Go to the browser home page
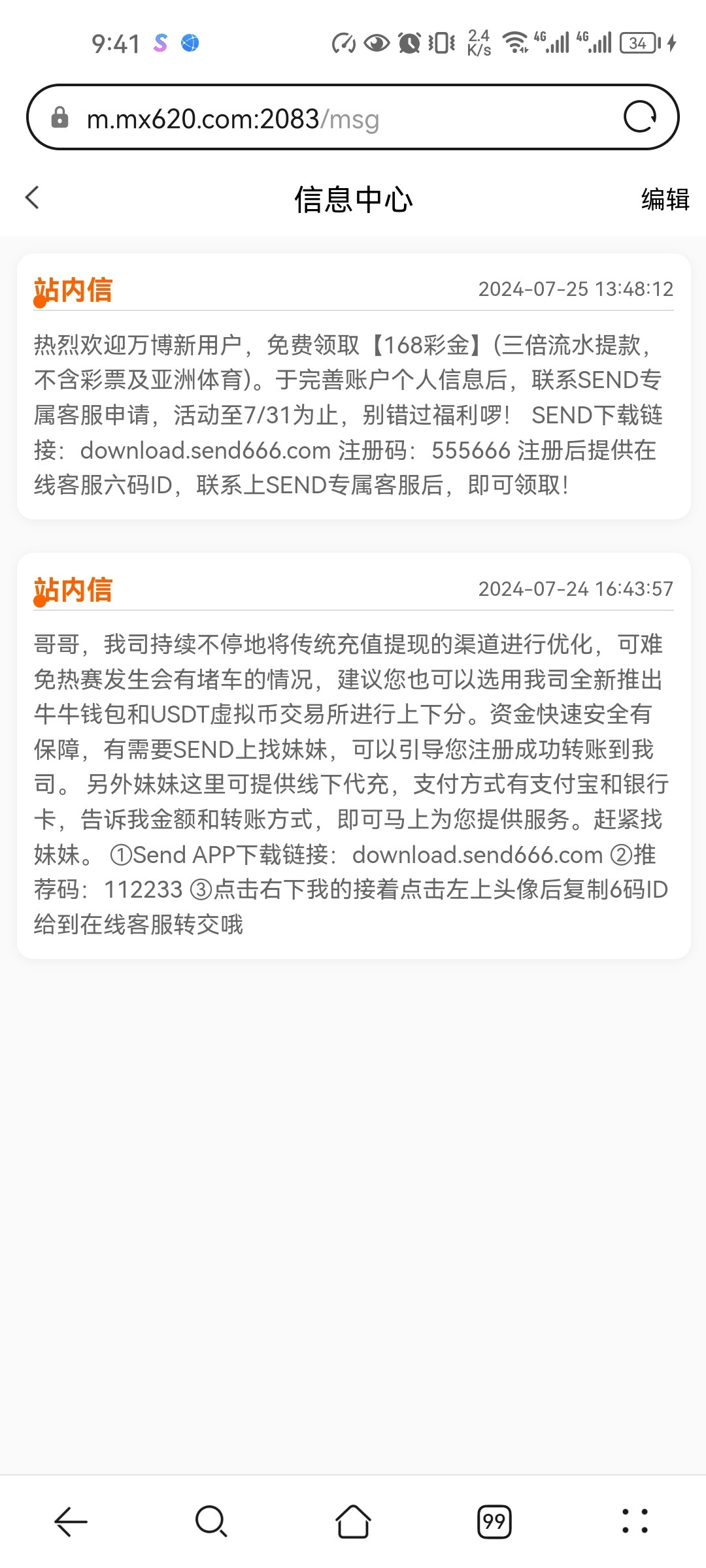This screenshot has height=1568, width=706. [x=353, y=1522]
